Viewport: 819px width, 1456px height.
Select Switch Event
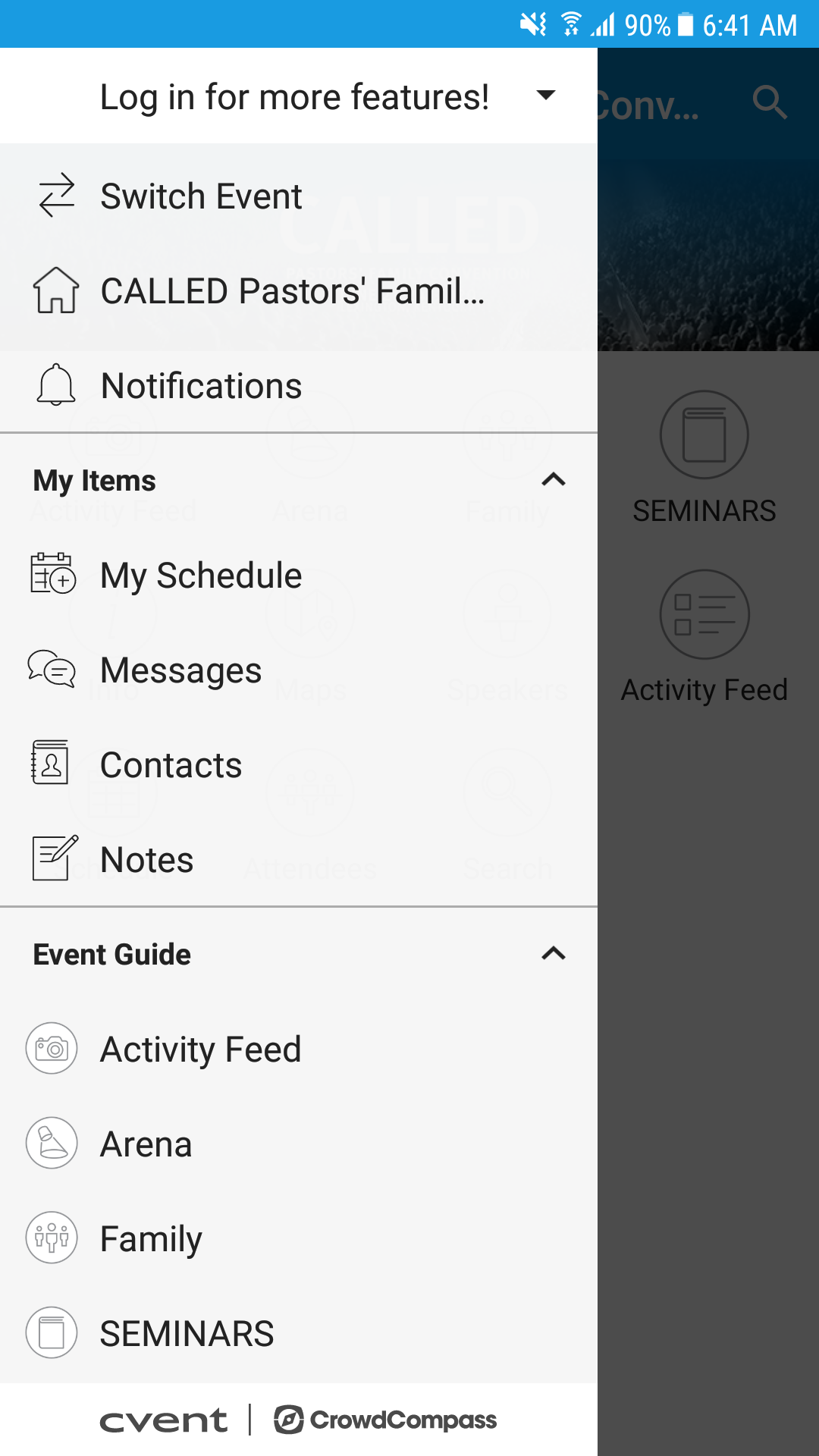[x=299, y=196]
